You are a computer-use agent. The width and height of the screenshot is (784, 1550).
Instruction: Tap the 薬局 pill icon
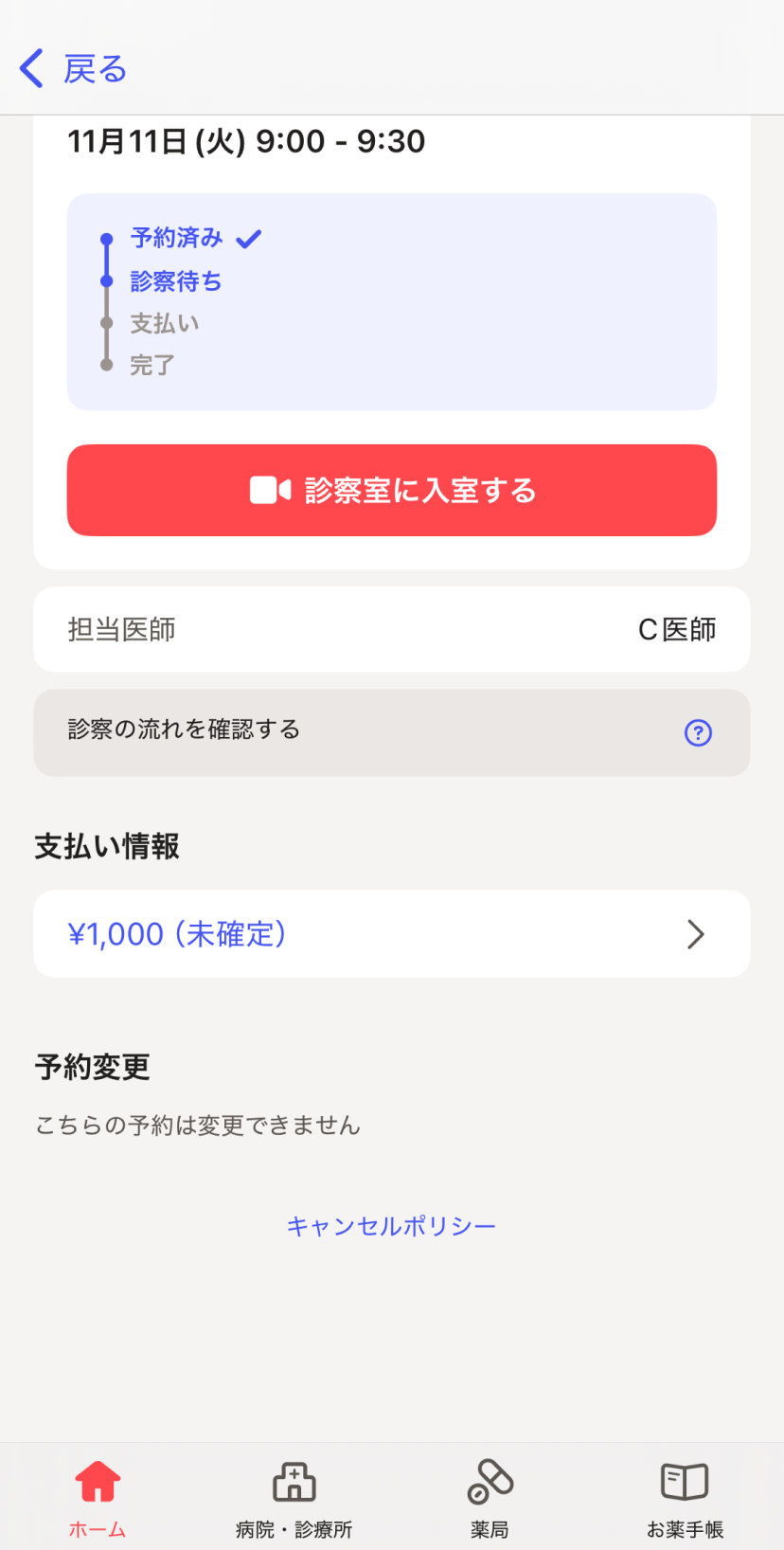pos(490,1483)
